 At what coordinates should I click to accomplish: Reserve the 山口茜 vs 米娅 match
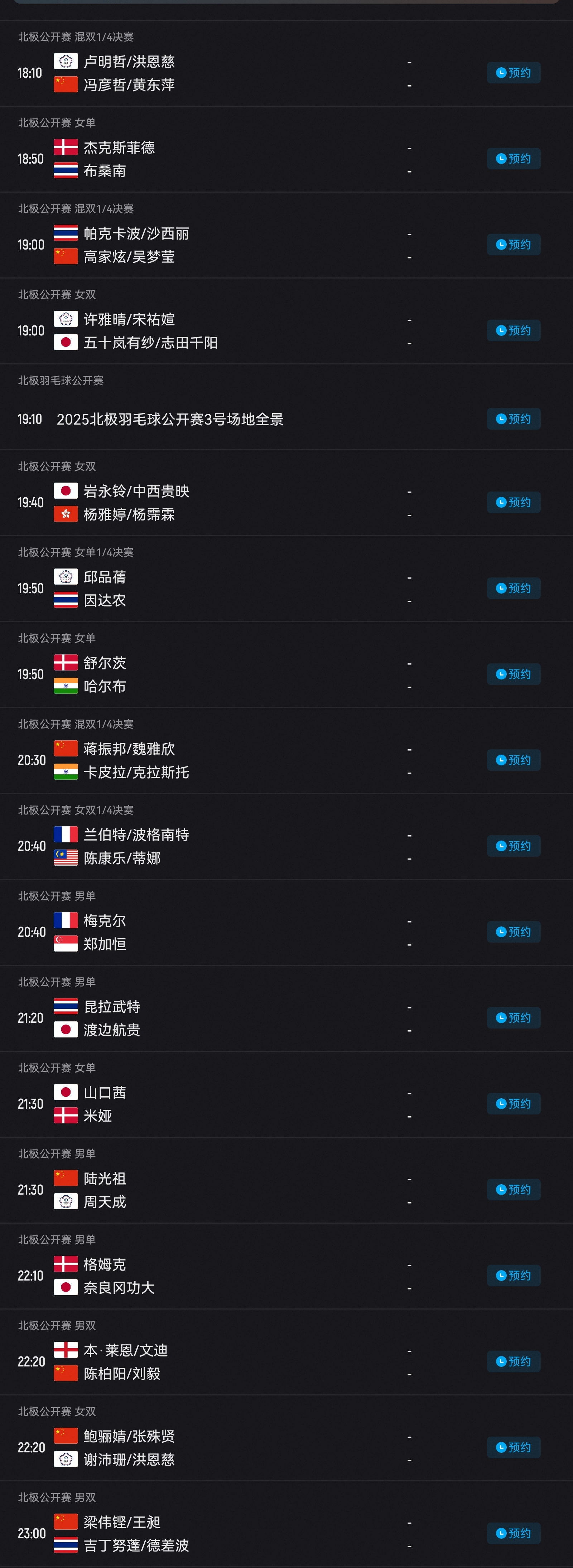coord(513,1104)
